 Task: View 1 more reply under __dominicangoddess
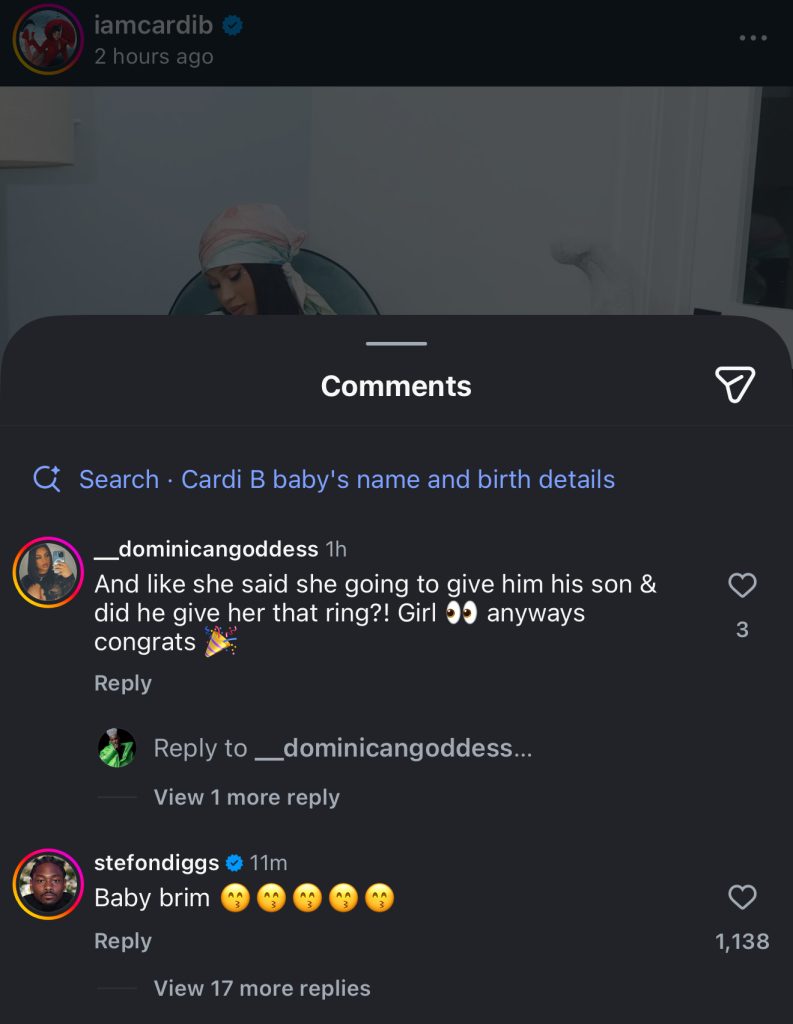click(246, 797)
